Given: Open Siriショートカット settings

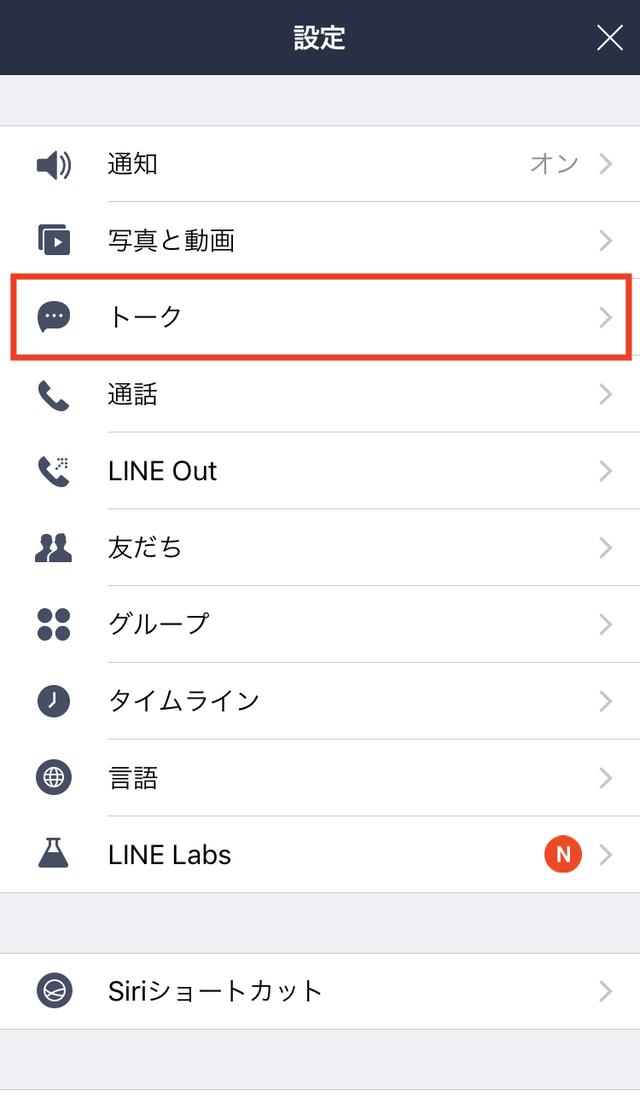Looking at the screenshot, I should 320,991.
